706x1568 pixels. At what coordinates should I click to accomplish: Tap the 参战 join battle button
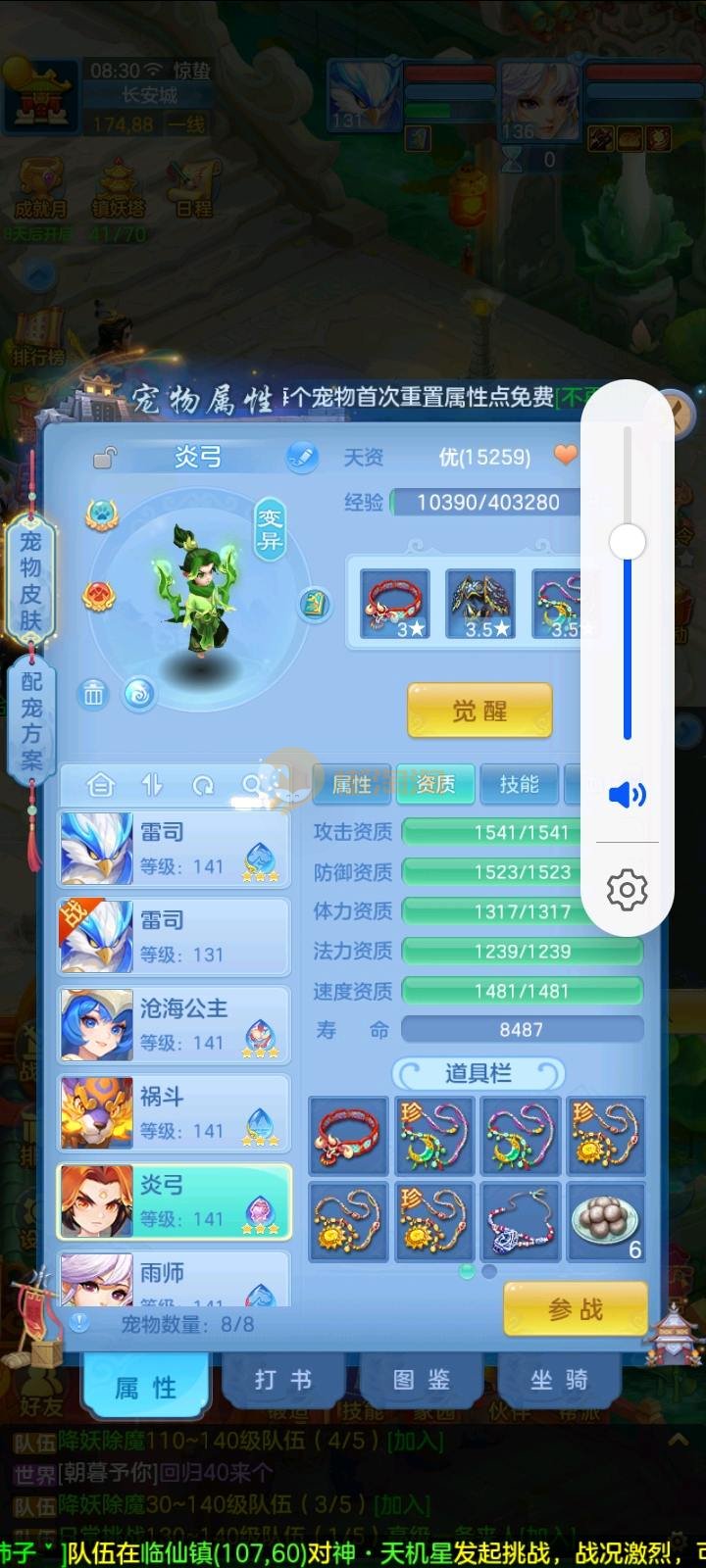pos(576,1309)
